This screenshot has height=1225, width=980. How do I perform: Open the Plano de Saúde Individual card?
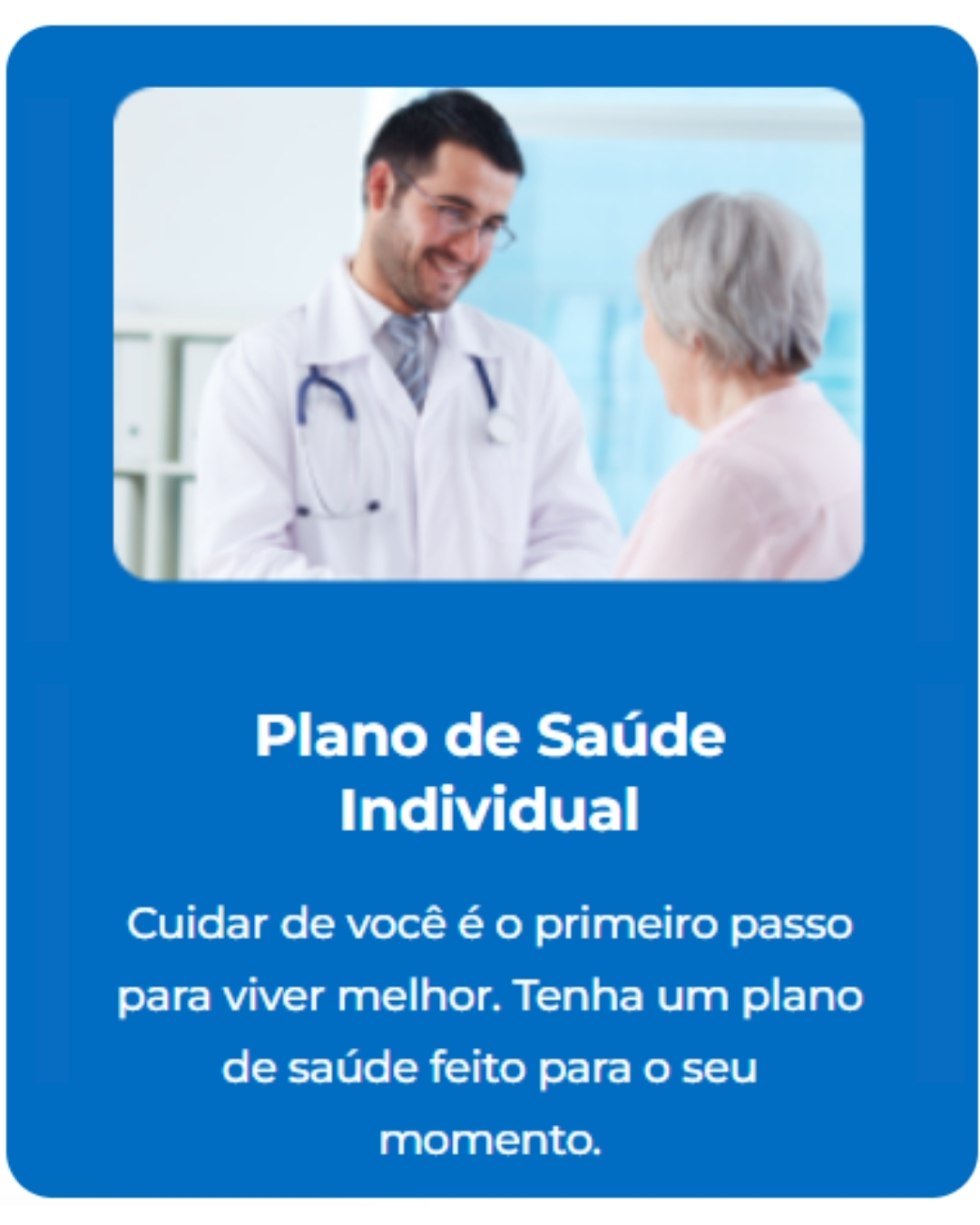[x=490, y=771]
